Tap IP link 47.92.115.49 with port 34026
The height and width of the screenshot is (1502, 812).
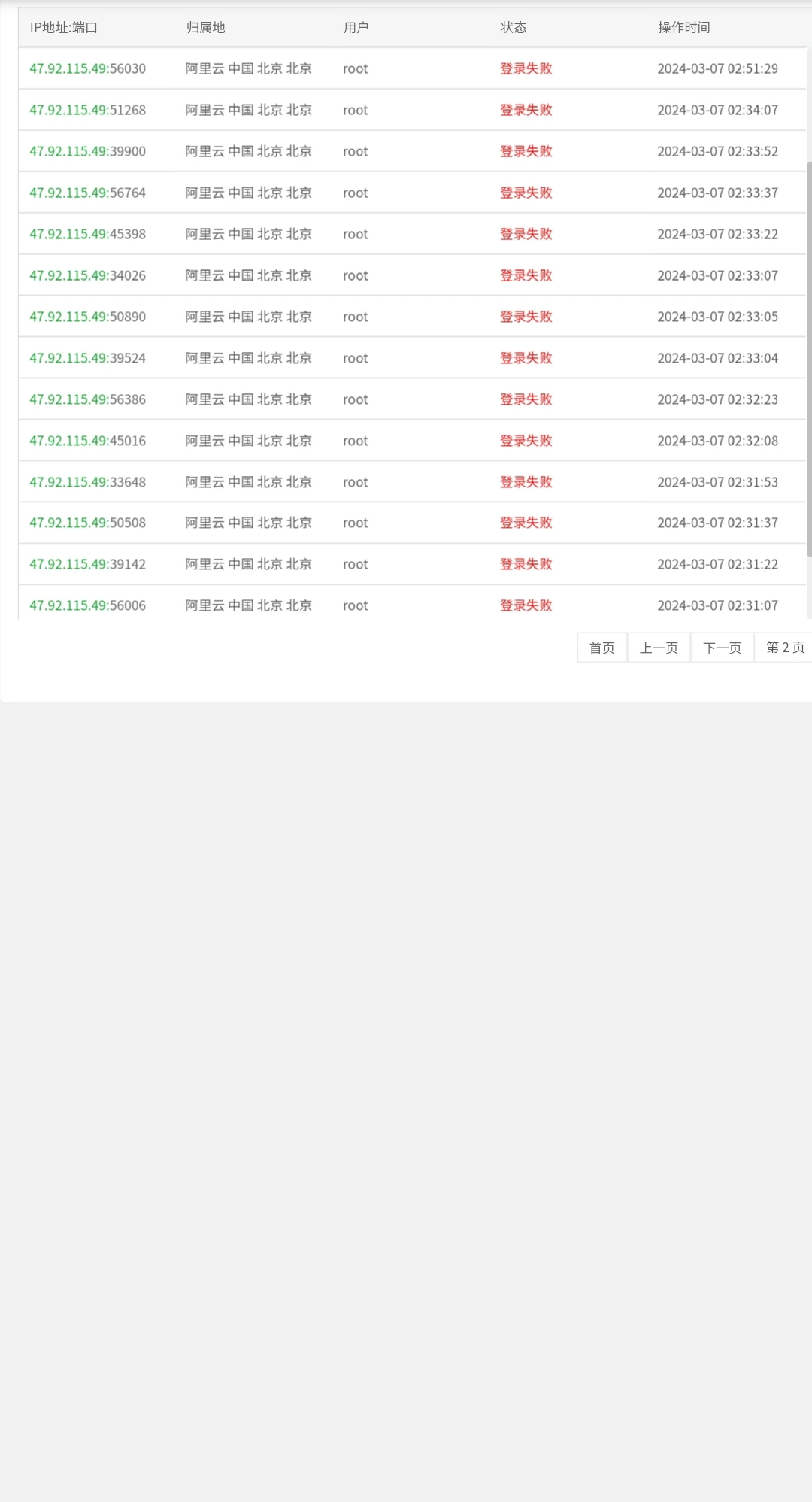[x=69, y=276]
